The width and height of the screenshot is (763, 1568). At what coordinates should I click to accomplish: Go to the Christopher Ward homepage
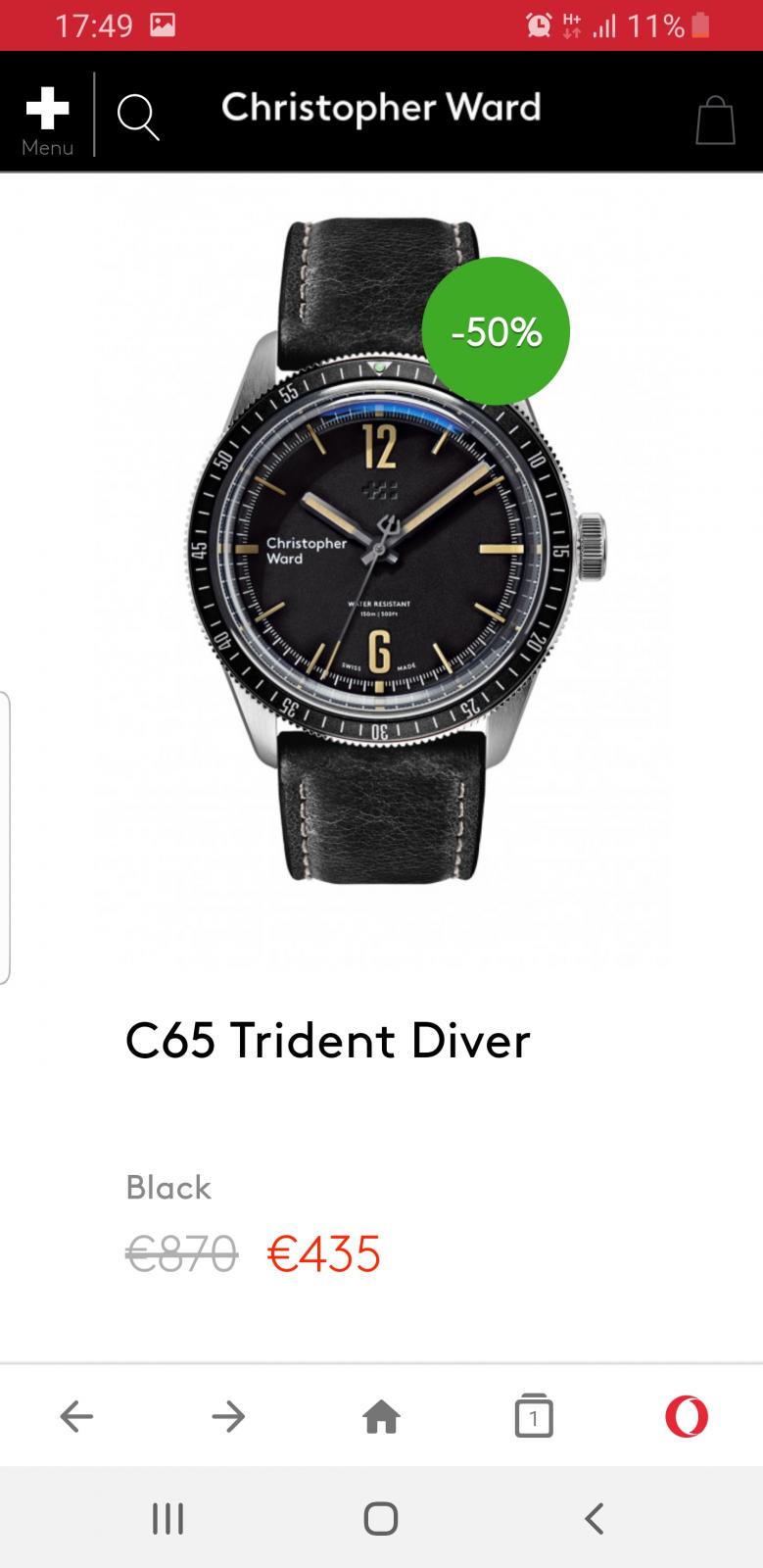pos(381,108)
